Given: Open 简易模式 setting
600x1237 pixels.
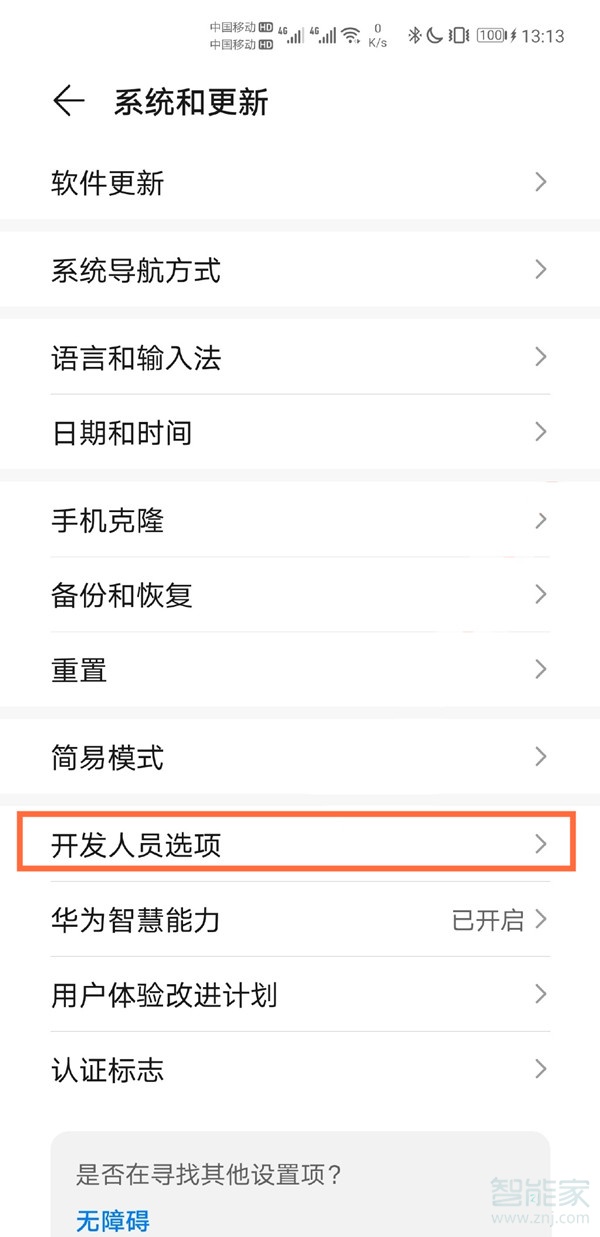Looking at the screenshot, I should [300, 757].
